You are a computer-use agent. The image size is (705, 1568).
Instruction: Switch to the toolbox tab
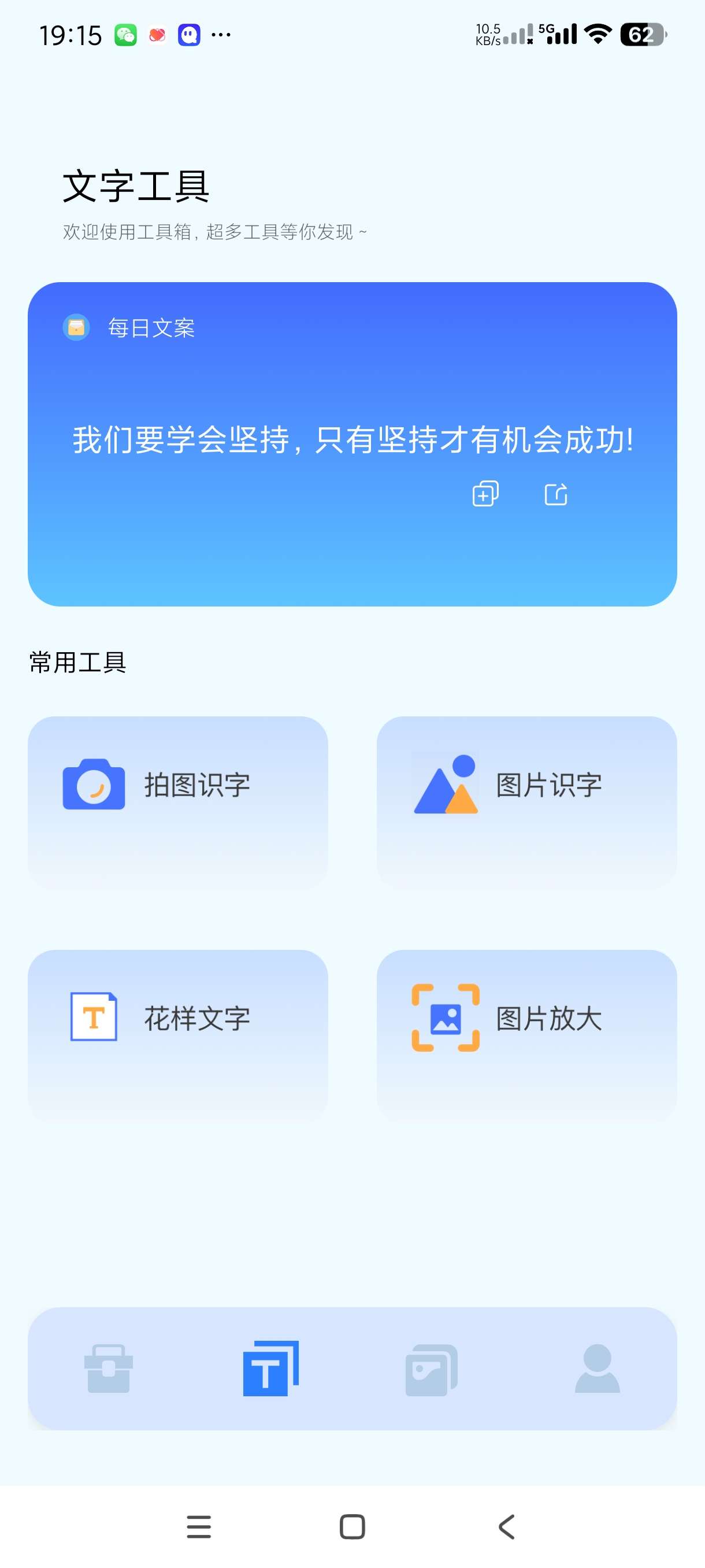[x=109, y=1369]
